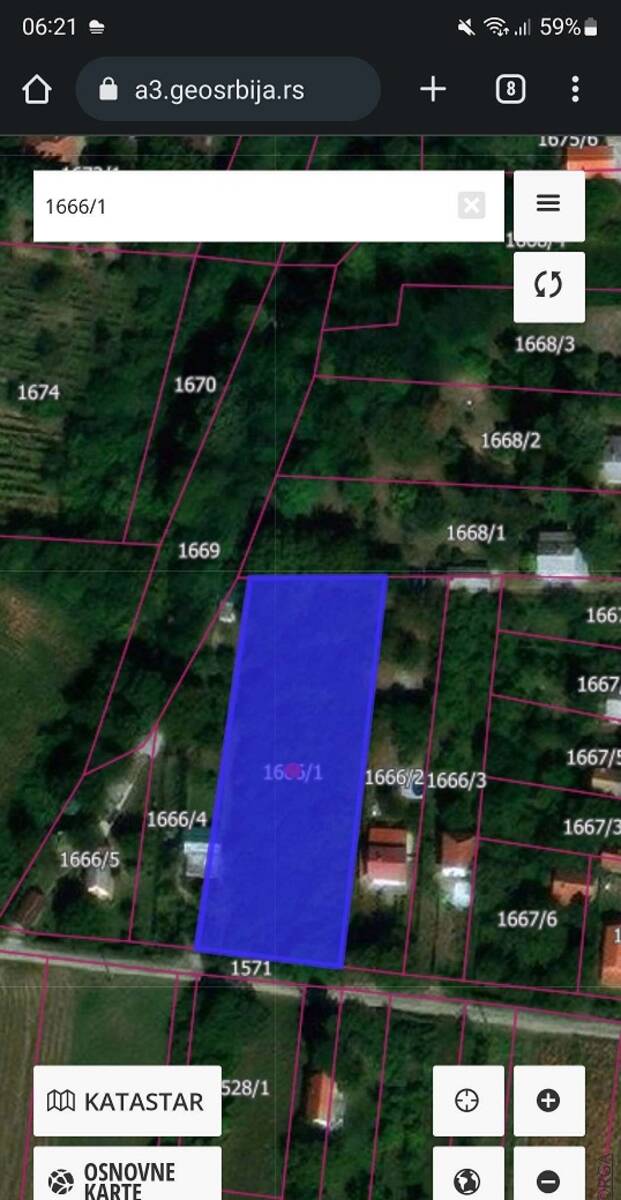
Task: Open a new browser tab
Action: [x=432, y=90]
